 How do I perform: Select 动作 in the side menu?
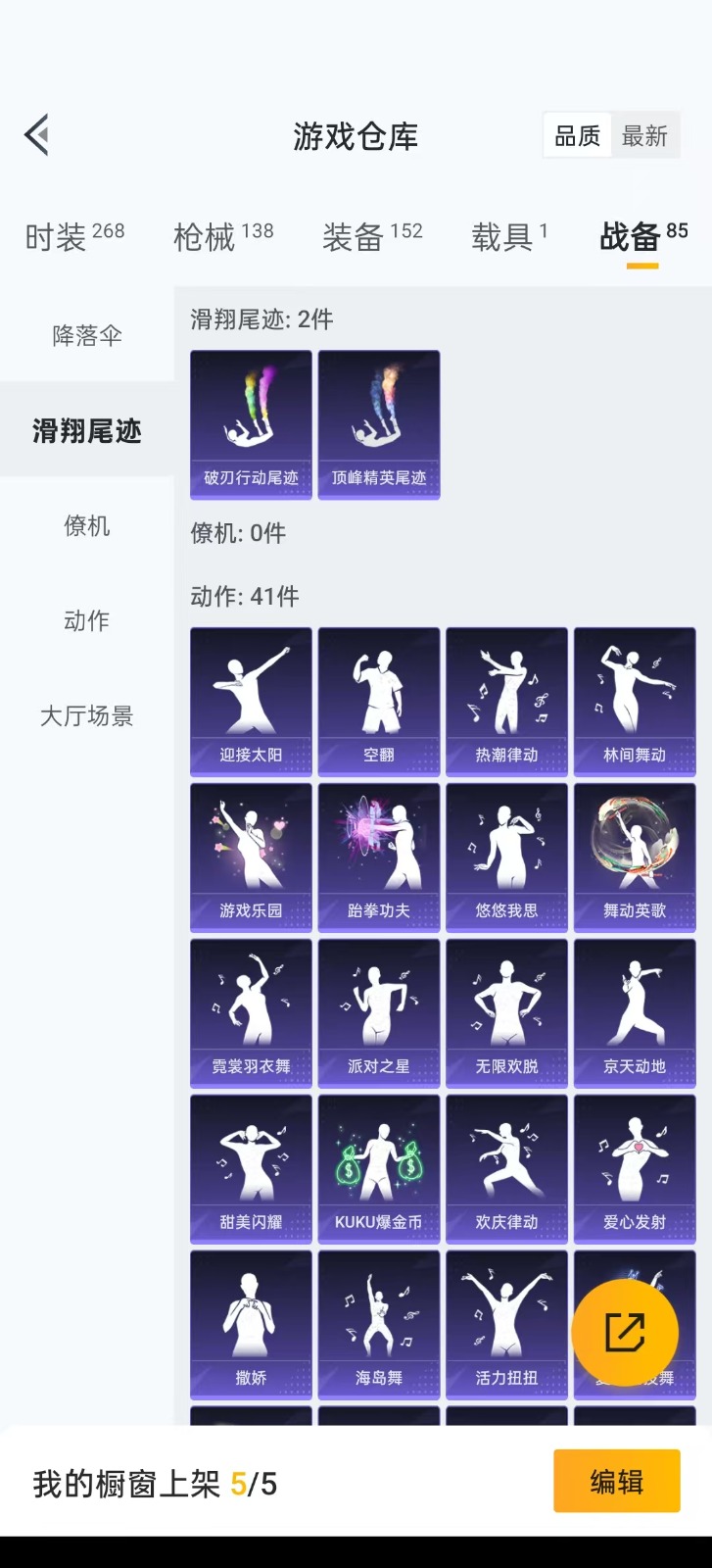tap(87, 621)
